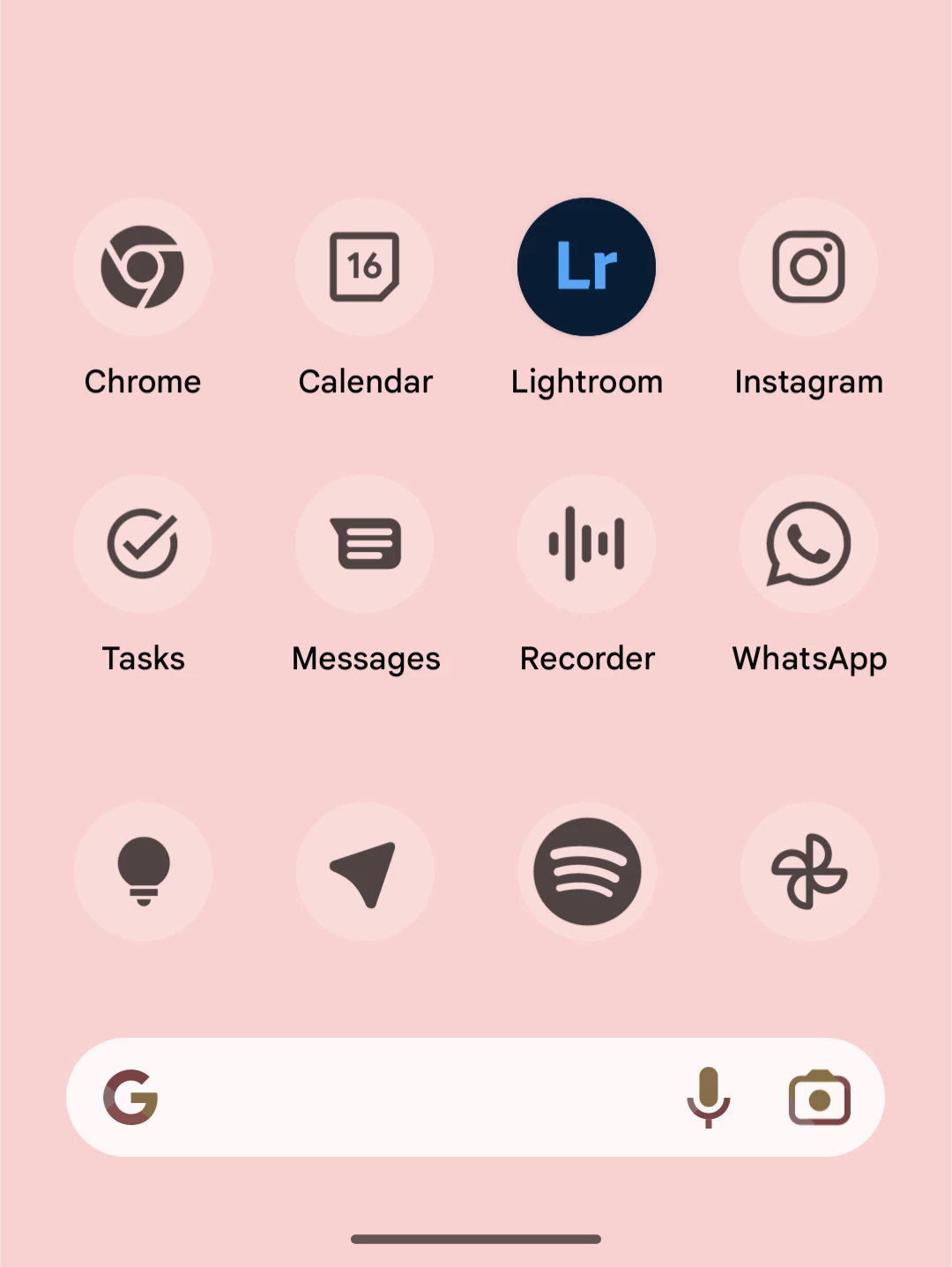Open the Chrome app
Image resolution: width=952 pixels, height=1267 pixels.
coord(142,267)
